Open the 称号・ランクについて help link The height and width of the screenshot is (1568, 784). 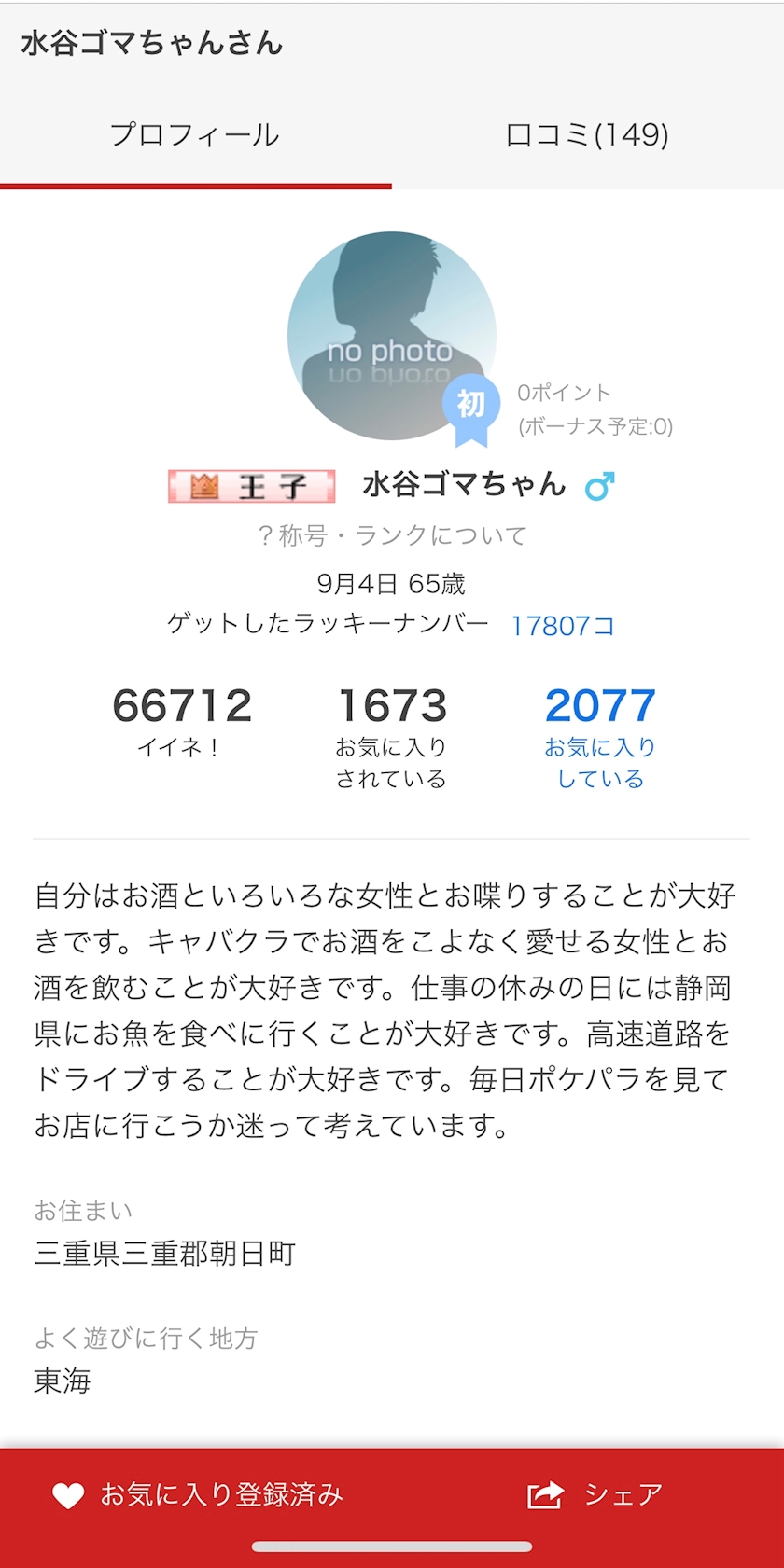(x=392, y=535)
